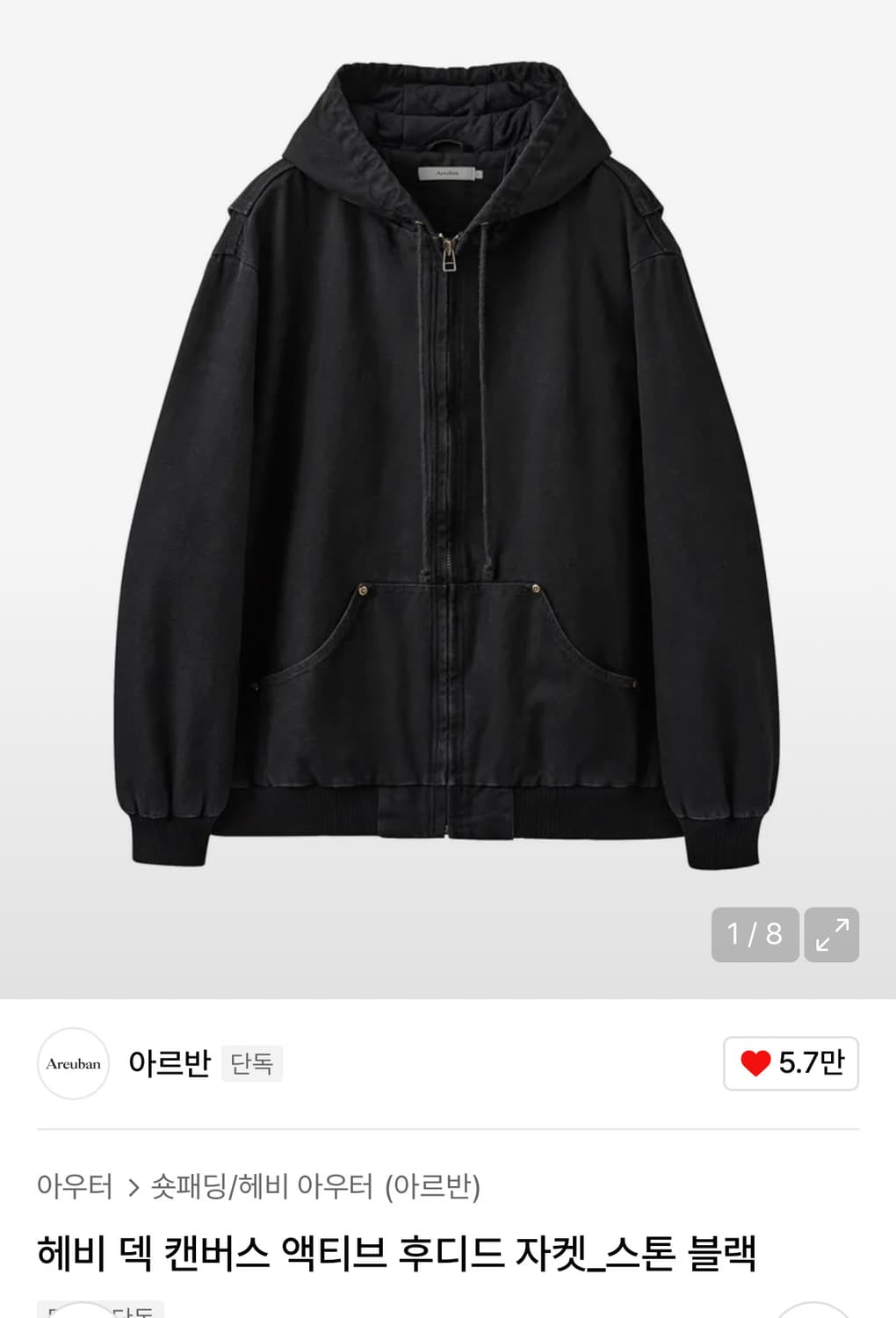Tap the 단독 exclusive badge beside 아르반

click(252, 1063)
